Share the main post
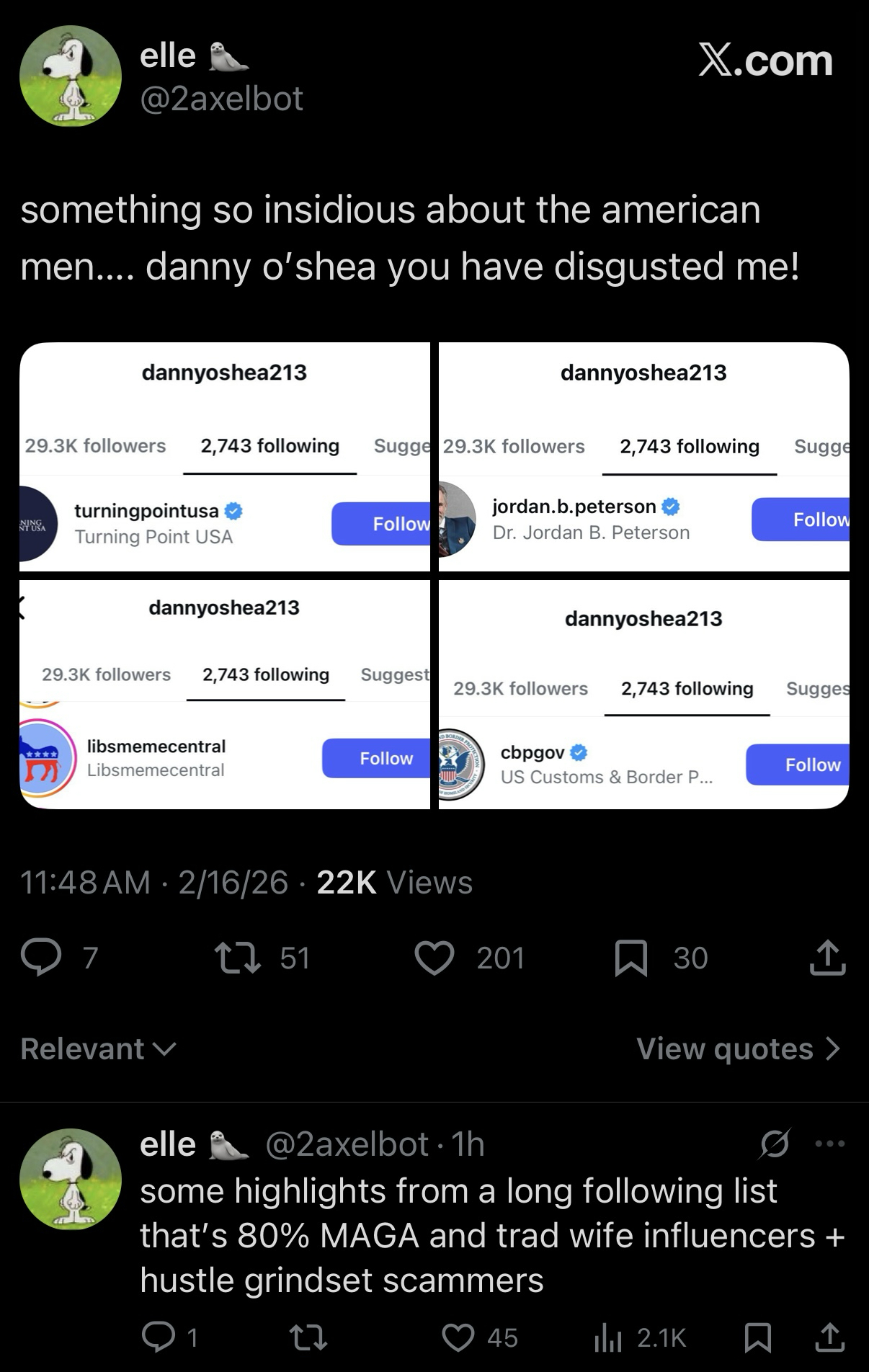 tap(827, 958)
